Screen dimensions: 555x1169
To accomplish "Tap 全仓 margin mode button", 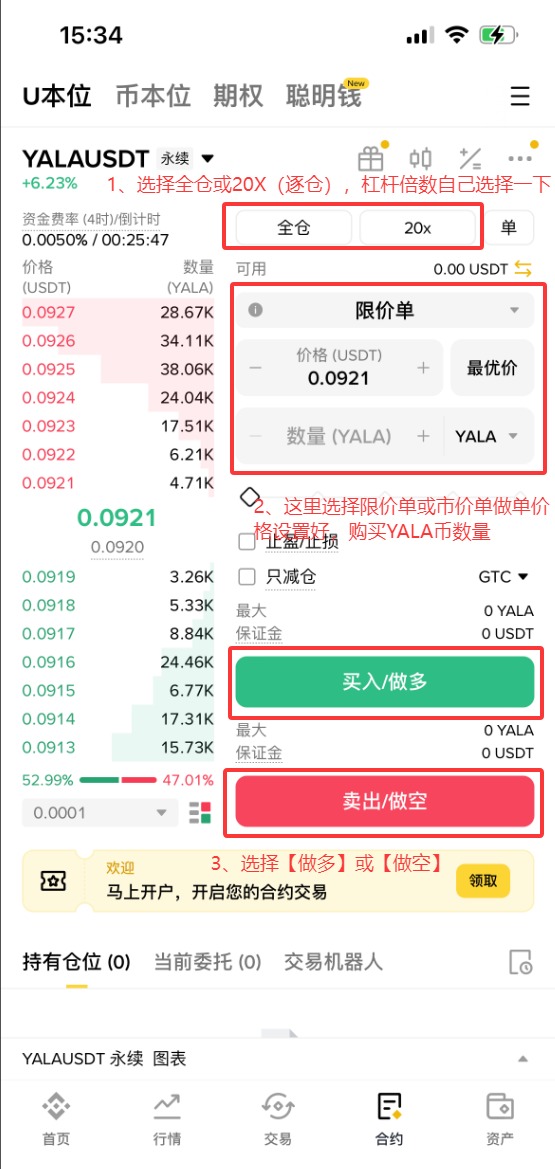I will coord(293,228).
